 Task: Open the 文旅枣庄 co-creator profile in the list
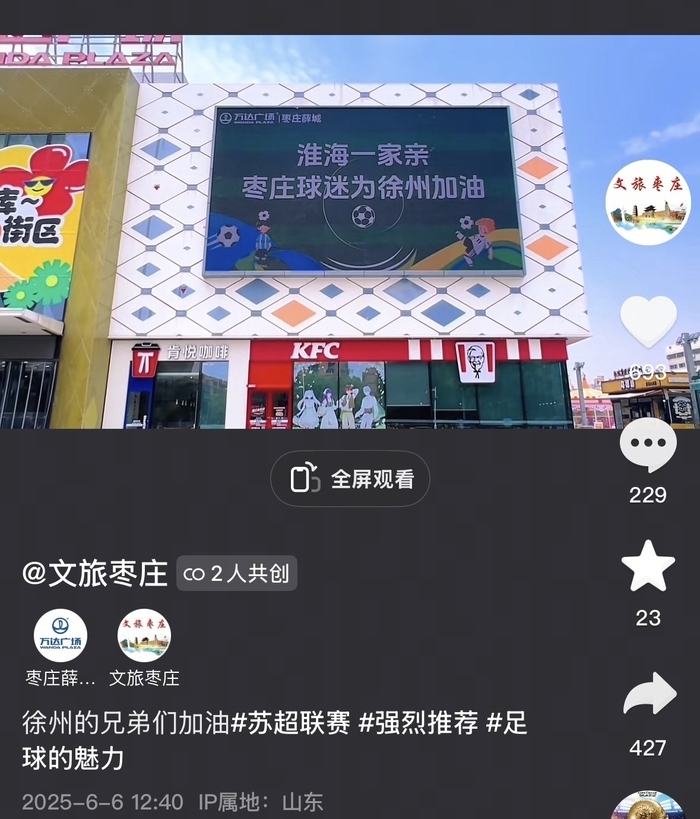click(144, 636)
